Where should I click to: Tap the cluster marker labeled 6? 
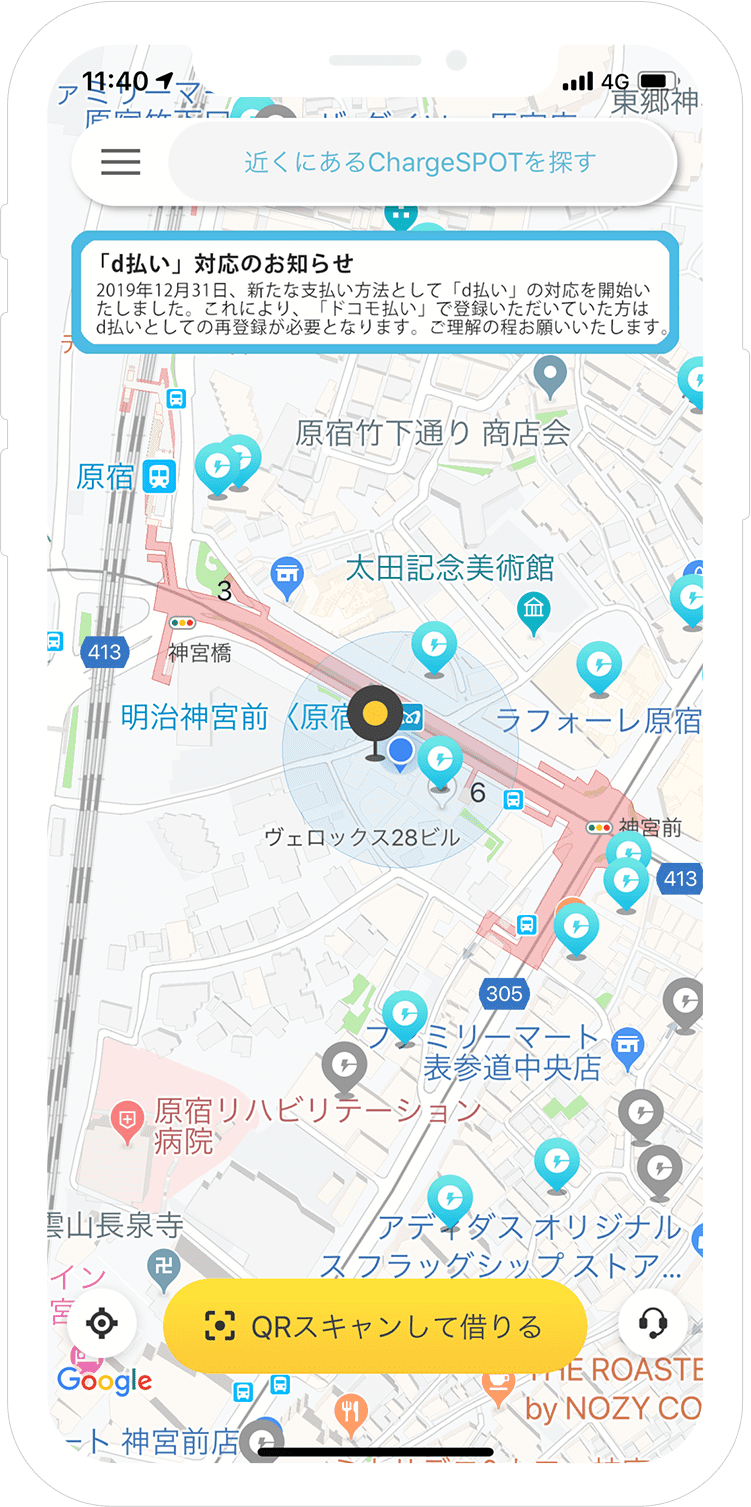coord(478,793)
